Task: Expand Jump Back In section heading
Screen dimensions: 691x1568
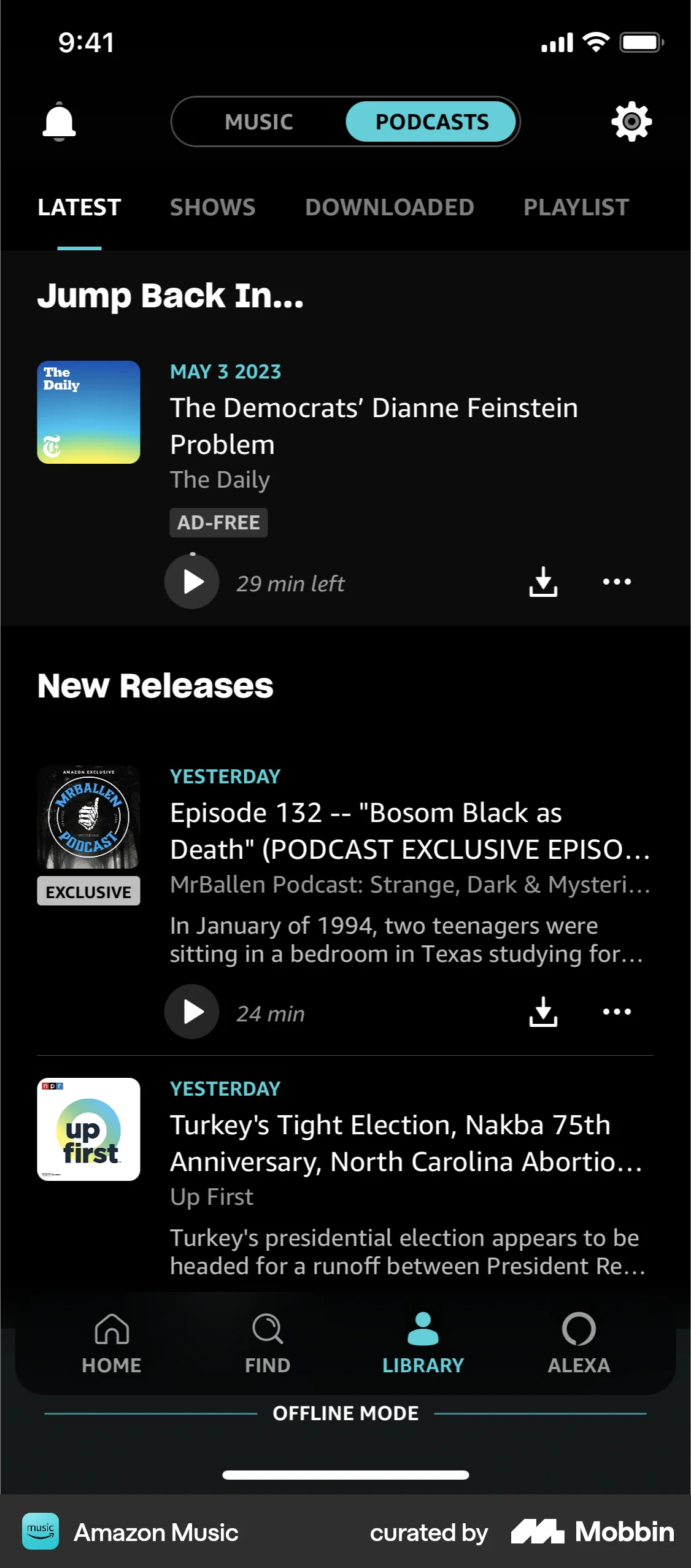Action: click(x=172, y=296)
